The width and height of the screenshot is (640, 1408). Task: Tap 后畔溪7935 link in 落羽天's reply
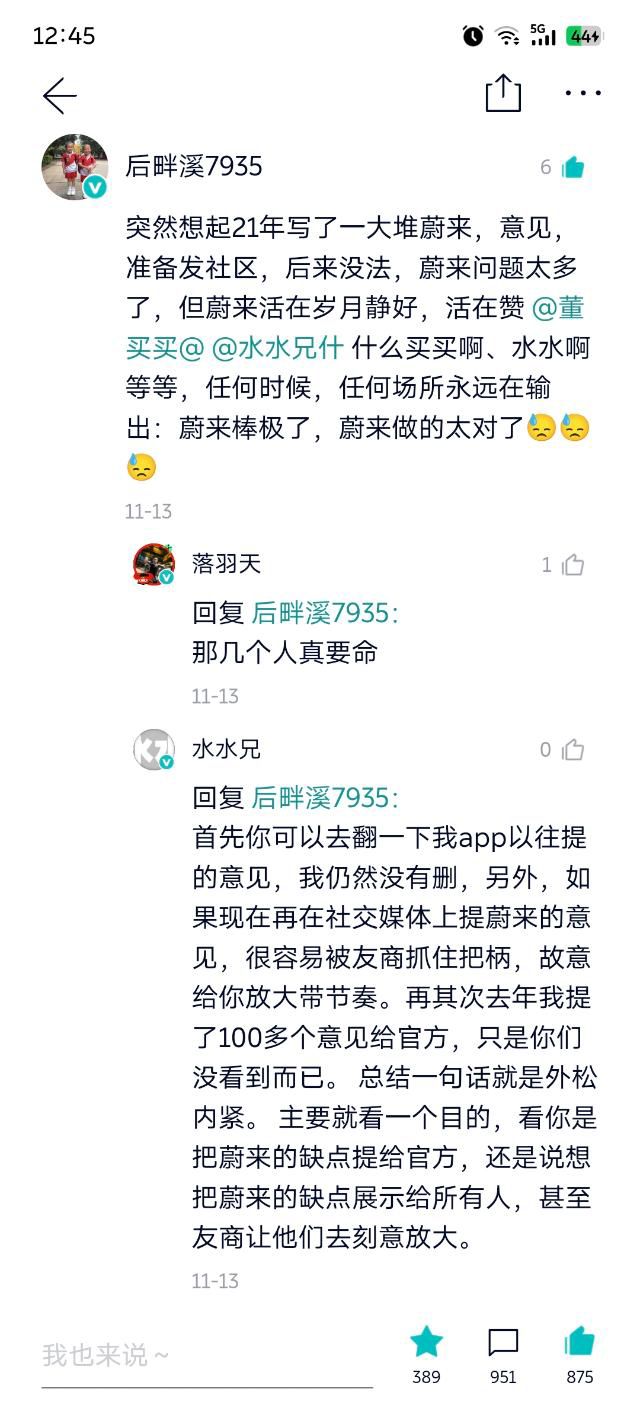(324, 613)
